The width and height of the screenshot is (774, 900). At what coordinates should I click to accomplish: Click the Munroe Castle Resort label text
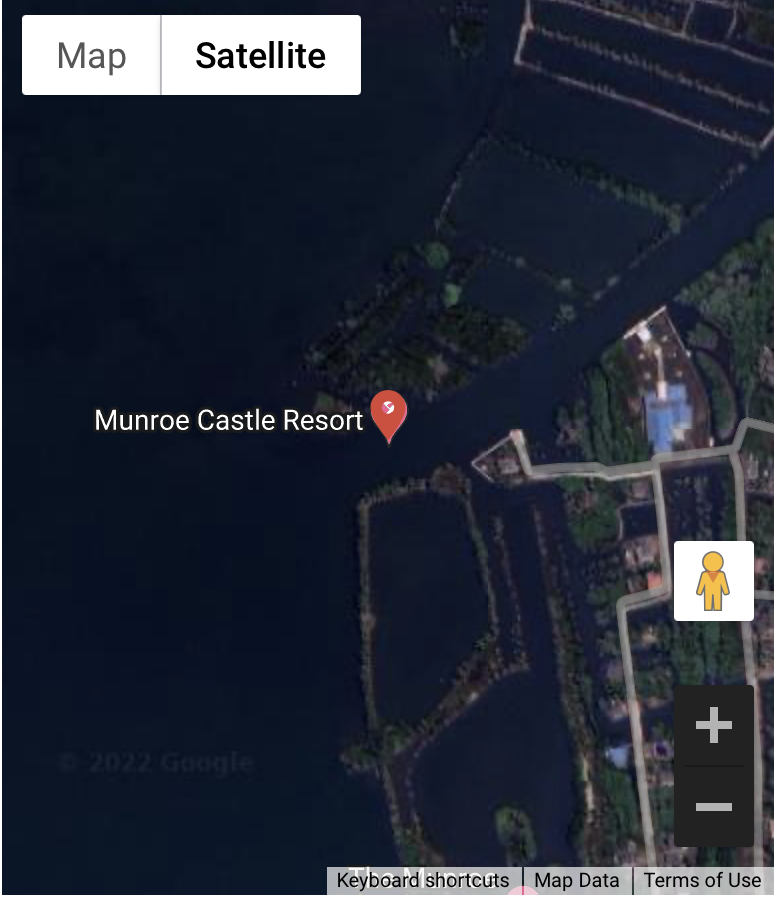click(228, 420)
